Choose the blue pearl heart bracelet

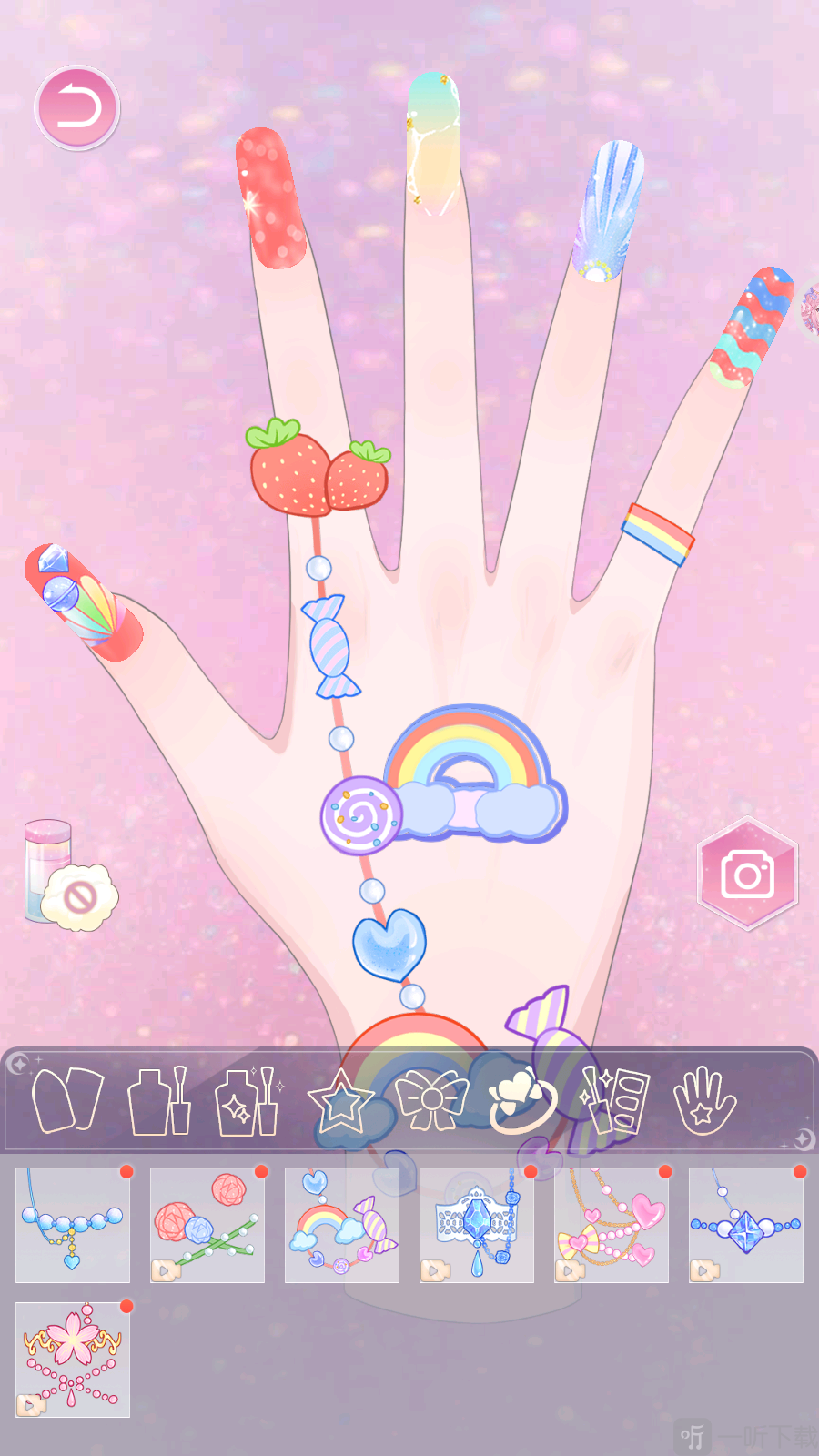[x=73, y=1225]
